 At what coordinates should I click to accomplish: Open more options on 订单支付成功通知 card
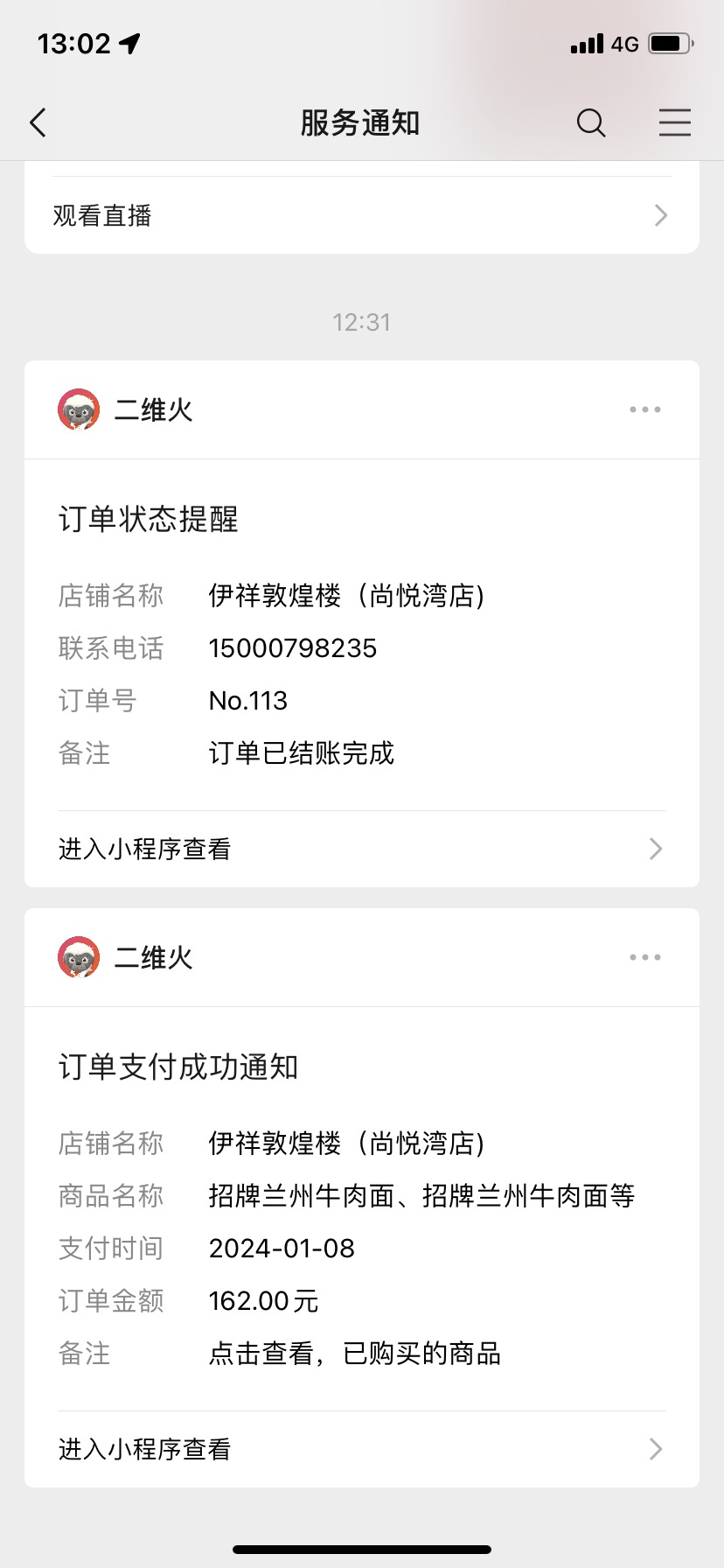coord(645,957)
